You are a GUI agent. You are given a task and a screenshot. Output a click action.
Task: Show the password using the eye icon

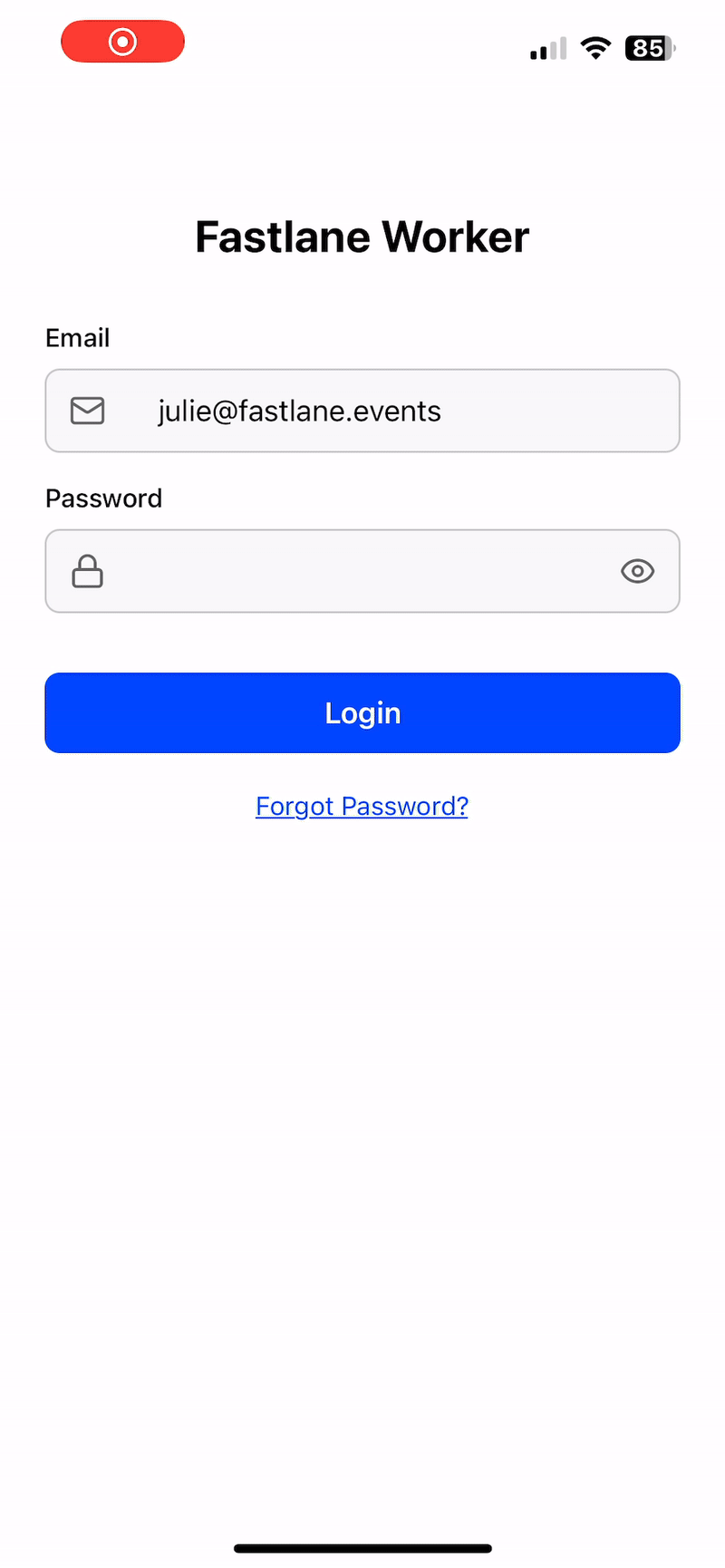(637, 571)
